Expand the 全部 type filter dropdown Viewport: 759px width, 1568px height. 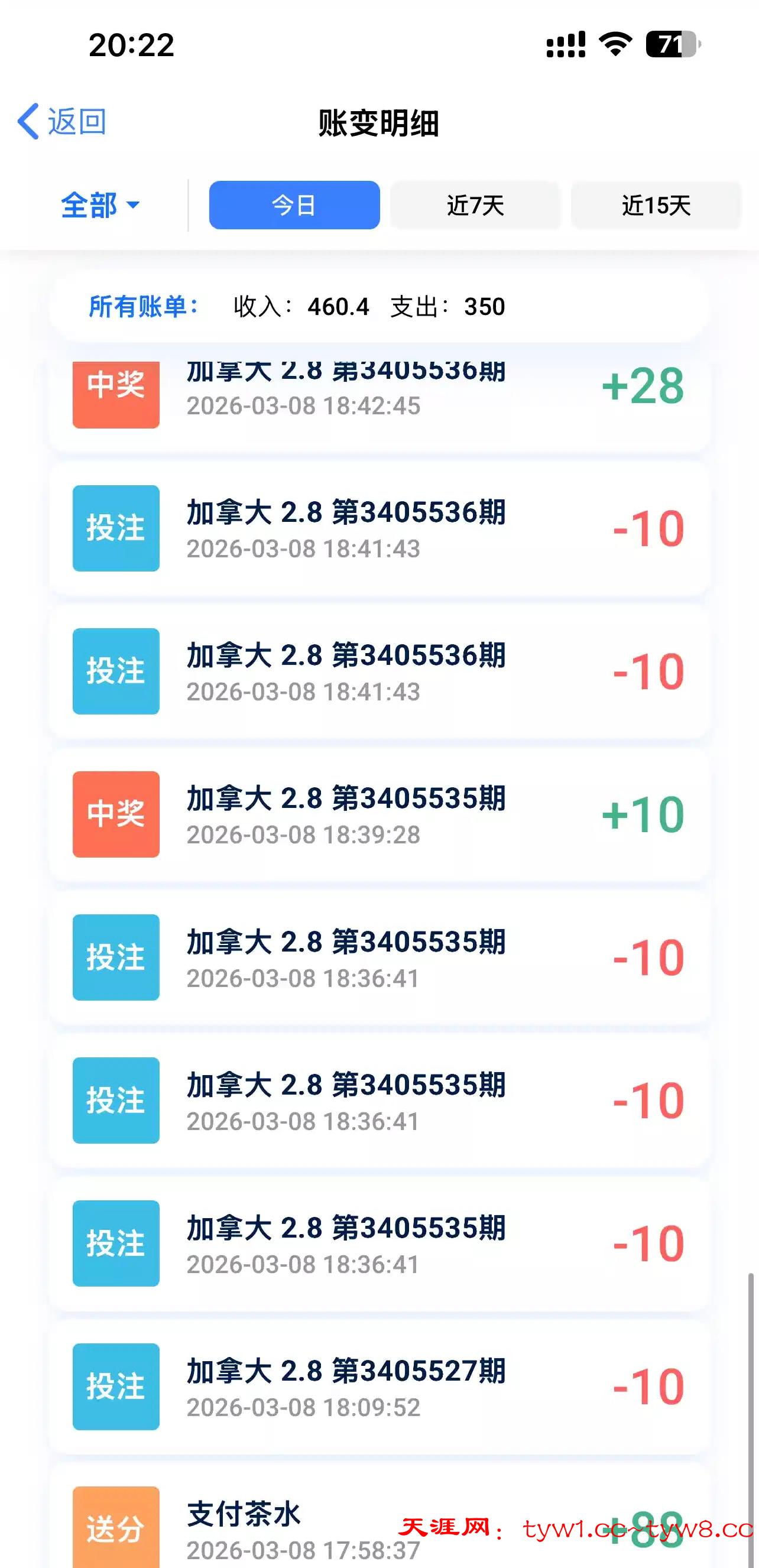(100, 205)
